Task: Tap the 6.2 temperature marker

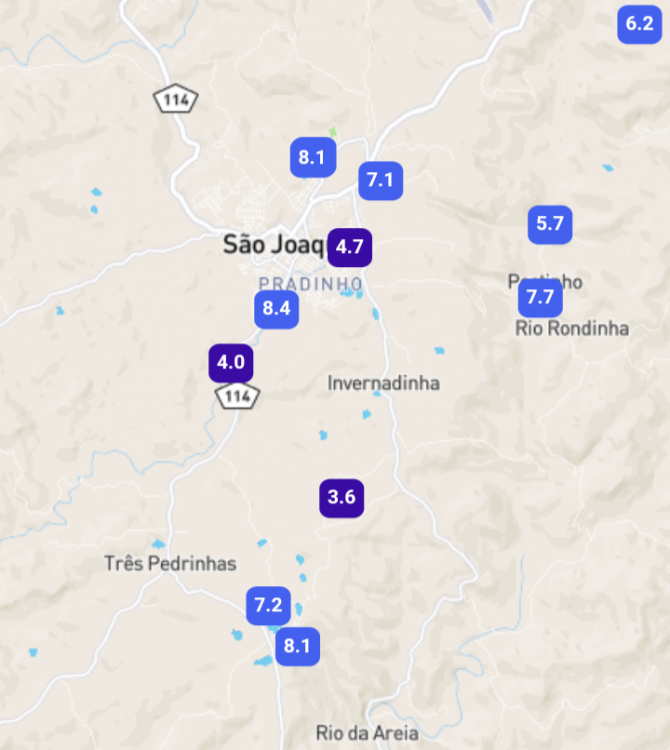Action: 640,22
